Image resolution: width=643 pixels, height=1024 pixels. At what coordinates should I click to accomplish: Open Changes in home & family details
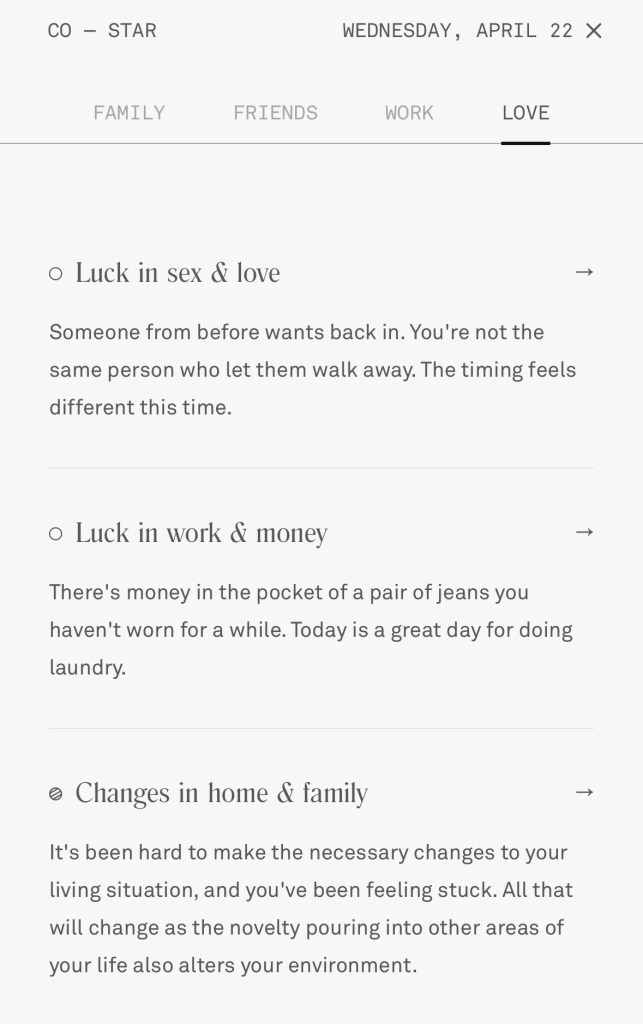(585, 792)
